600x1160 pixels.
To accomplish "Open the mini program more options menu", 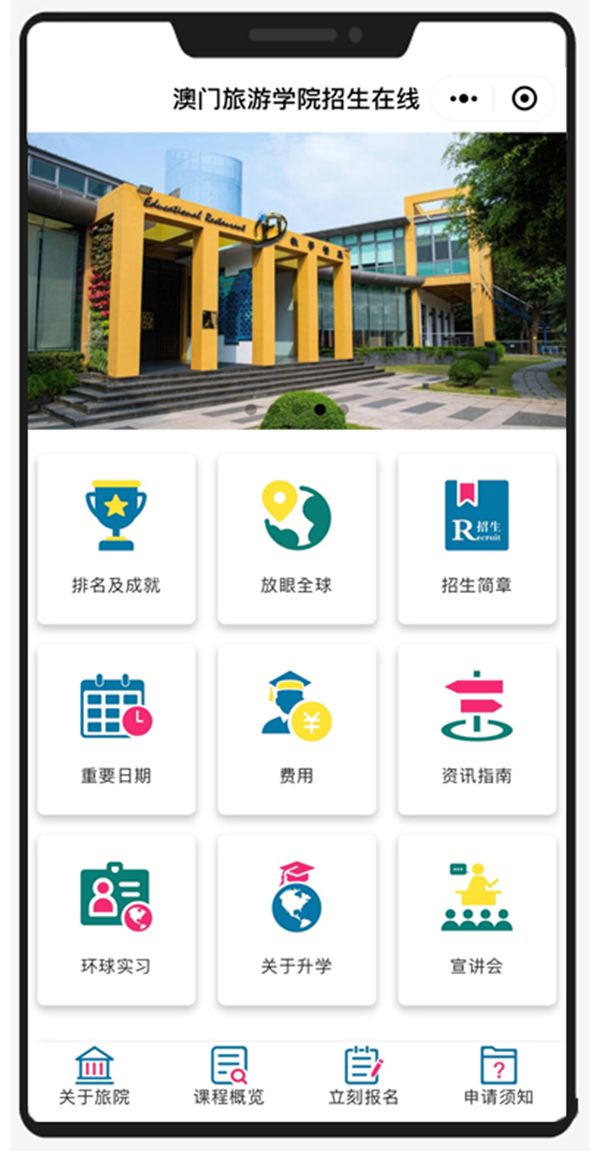I will pyautogui.click(x=464, y=98).
